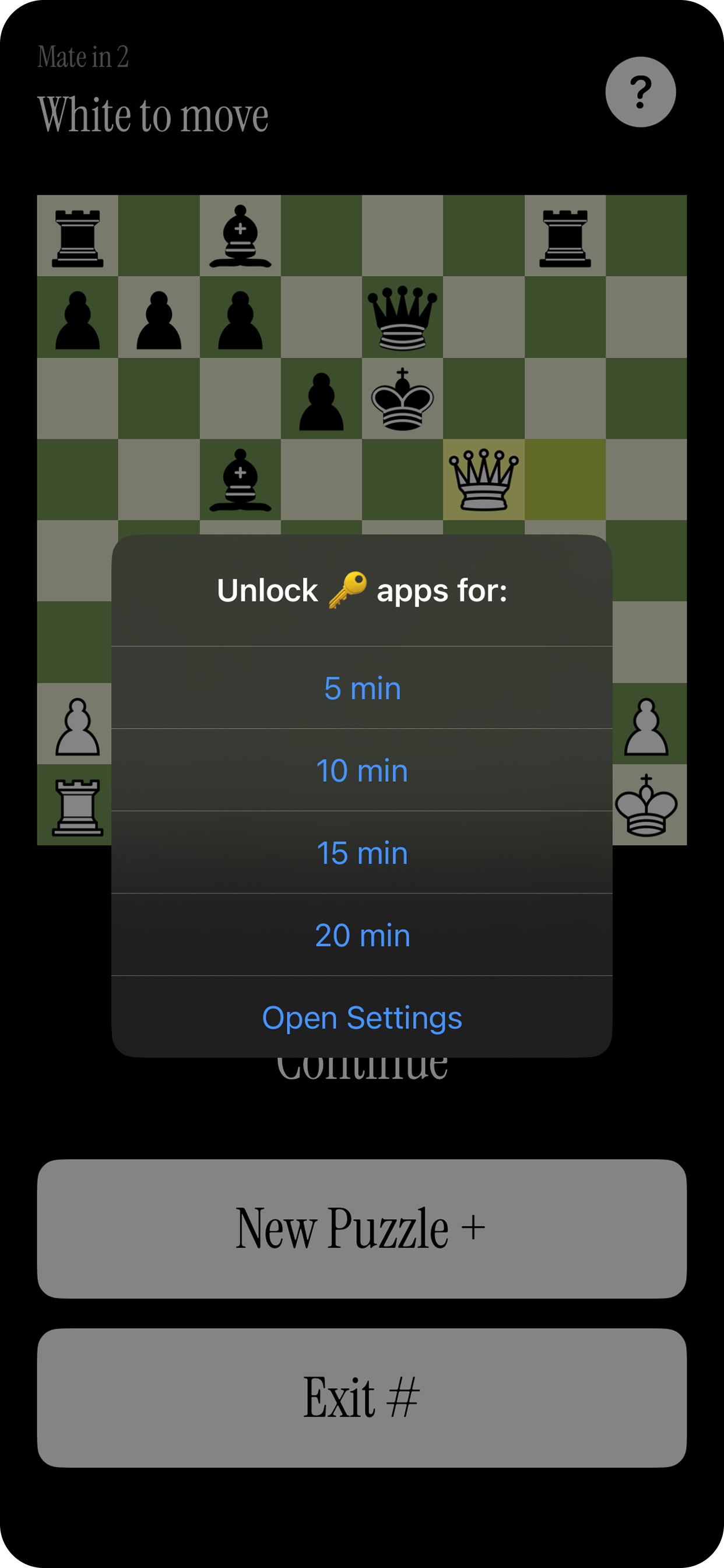Select the 15 min duration
724x1568 pixels.
click(x=362, y=853)
